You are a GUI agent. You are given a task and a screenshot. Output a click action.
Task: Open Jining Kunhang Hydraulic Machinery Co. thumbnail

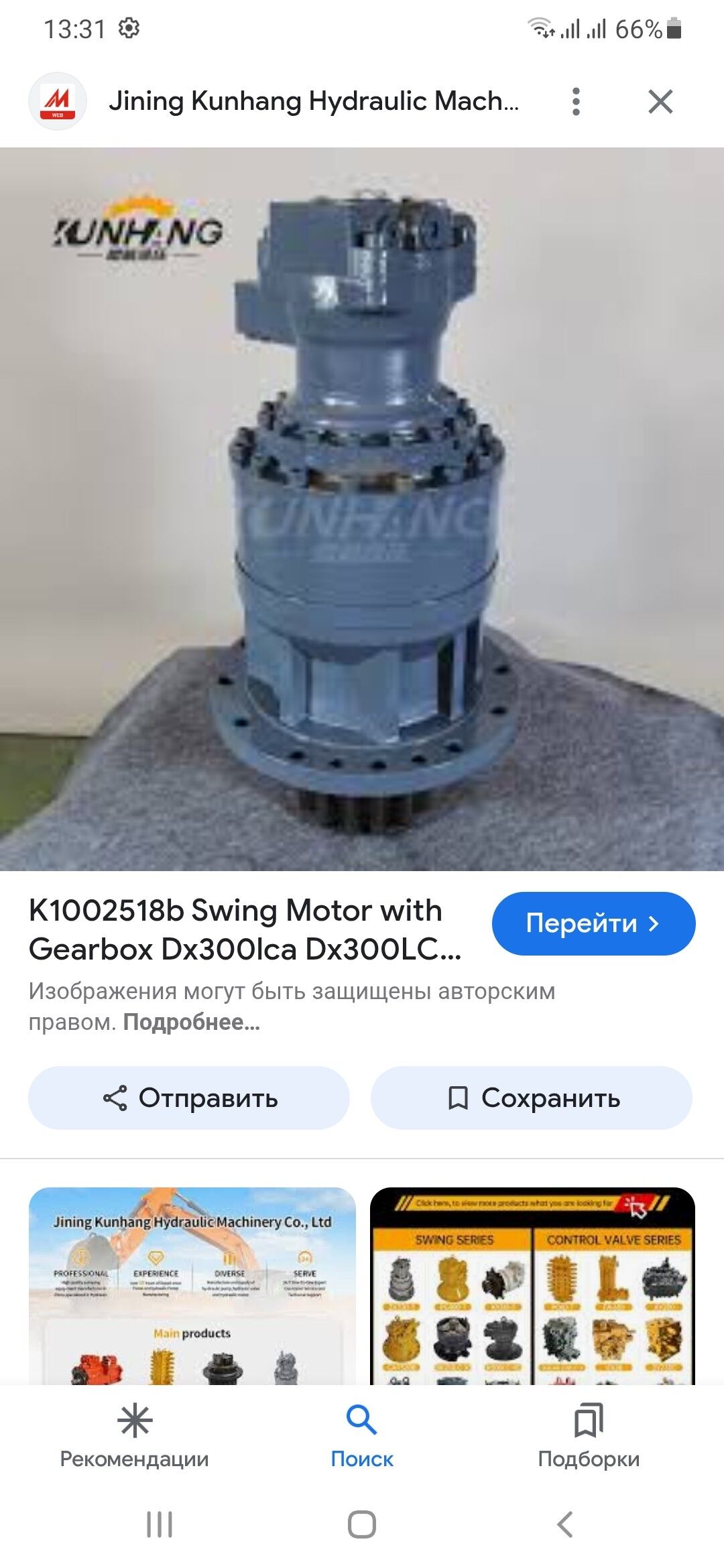click(x=192, y=1286)
